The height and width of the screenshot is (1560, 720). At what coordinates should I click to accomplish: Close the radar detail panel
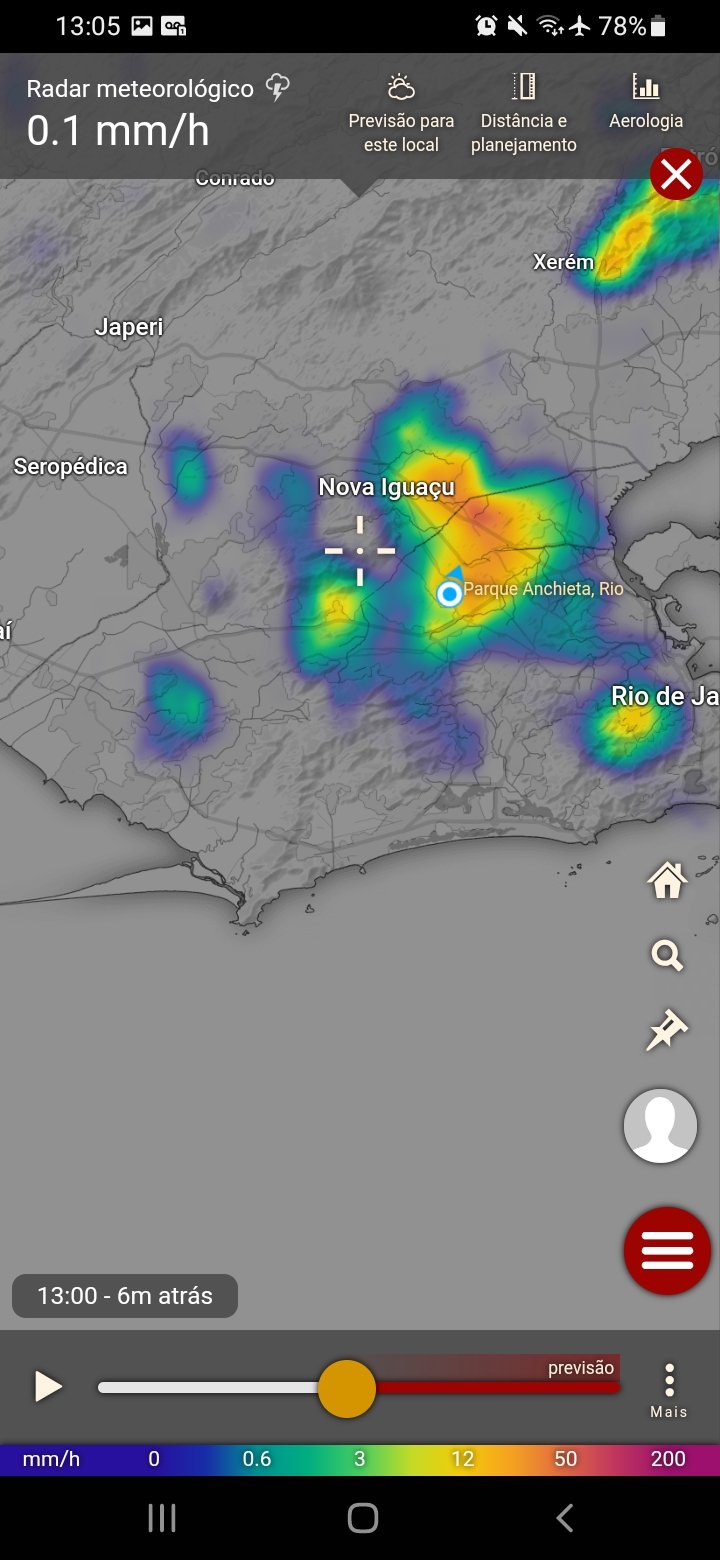(677, 175)
